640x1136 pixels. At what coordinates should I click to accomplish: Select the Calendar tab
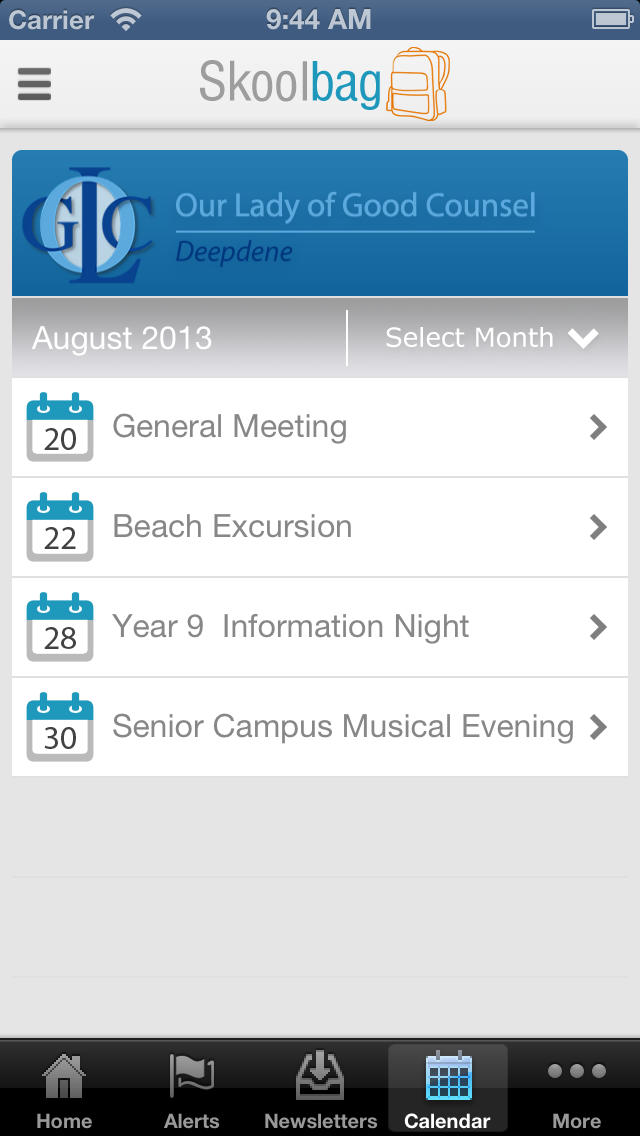tap(448, 1089)
